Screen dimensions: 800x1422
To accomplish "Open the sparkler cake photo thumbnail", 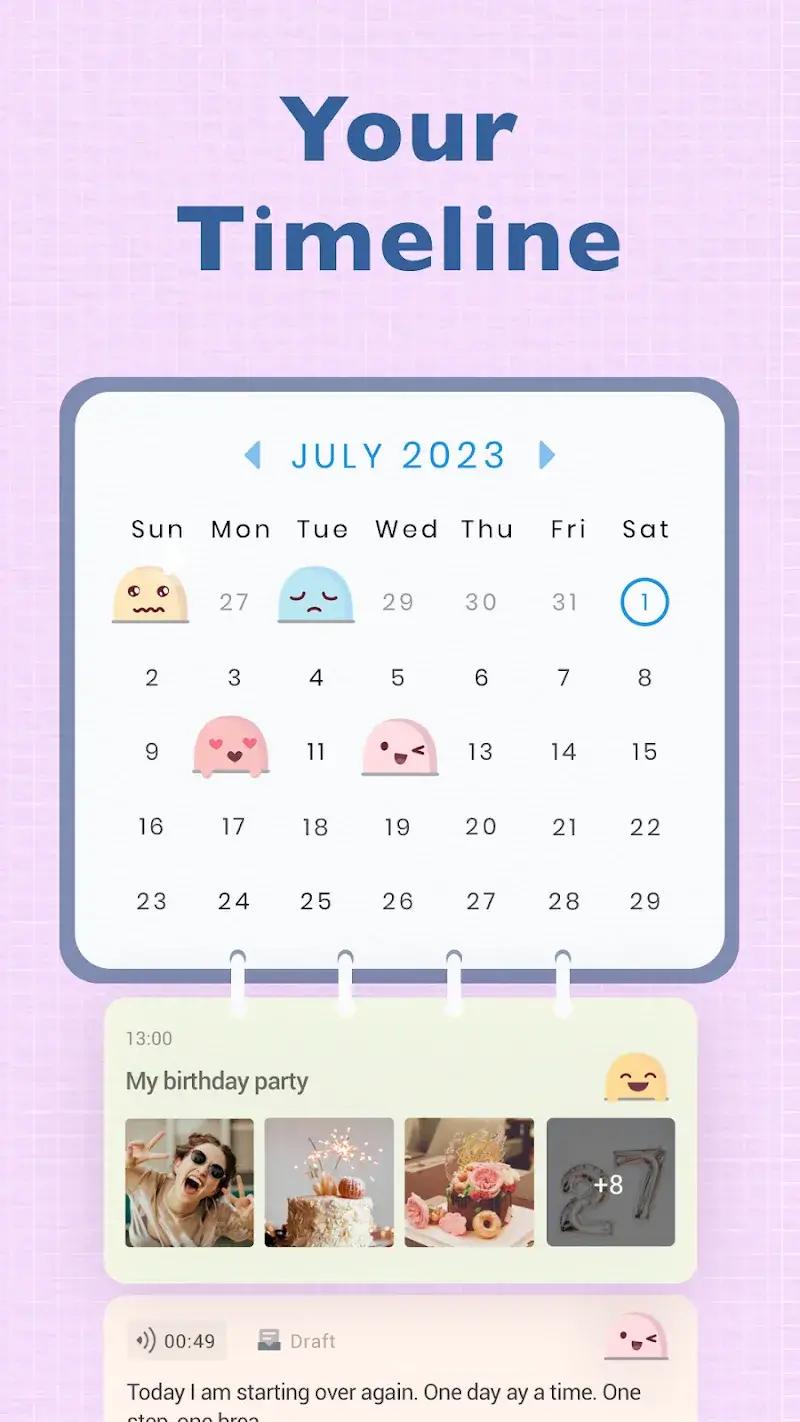I will (329, 1182).
